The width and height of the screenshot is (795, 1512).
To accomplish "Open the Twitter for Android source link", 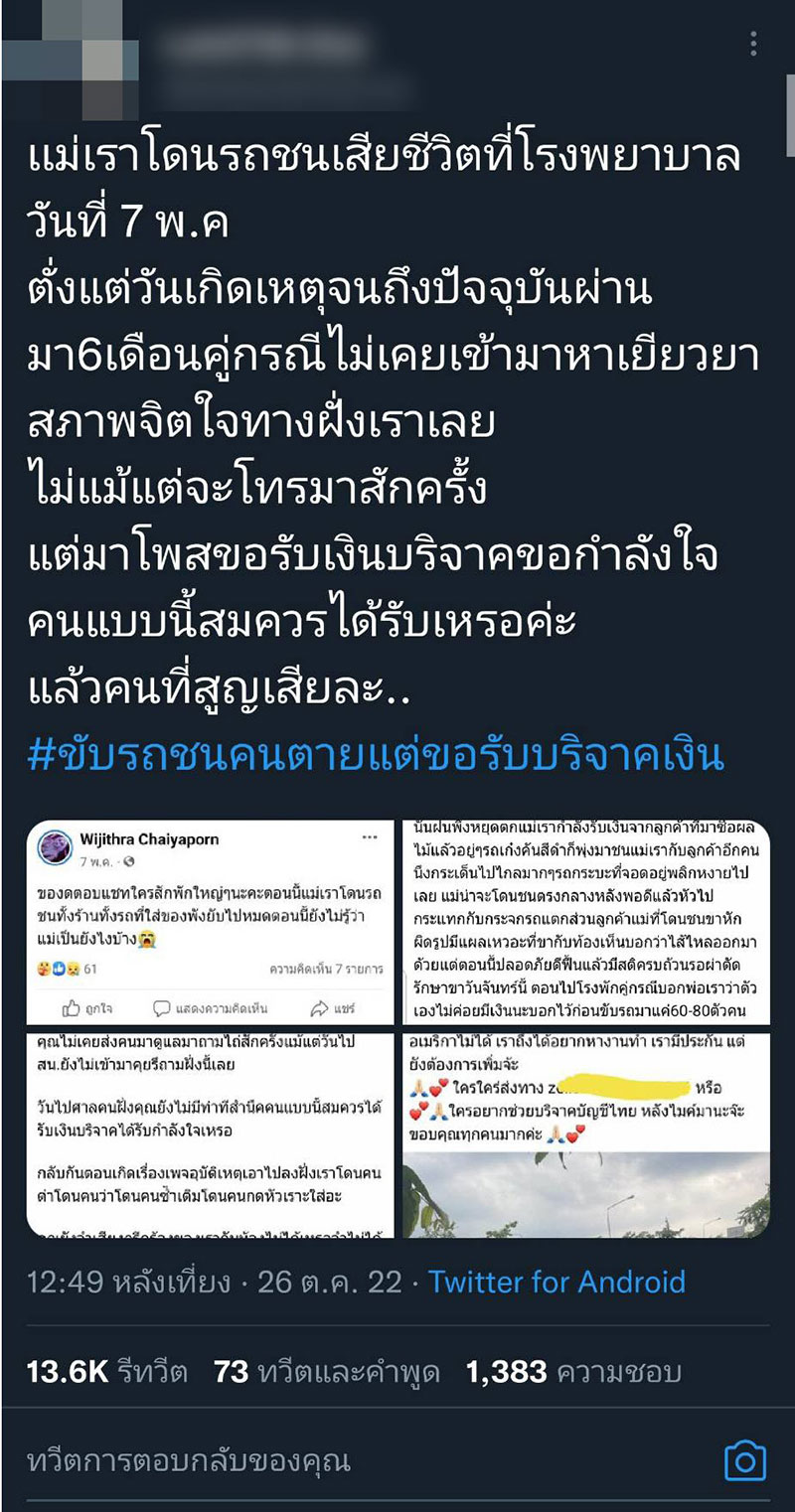I will point(556,1281).
